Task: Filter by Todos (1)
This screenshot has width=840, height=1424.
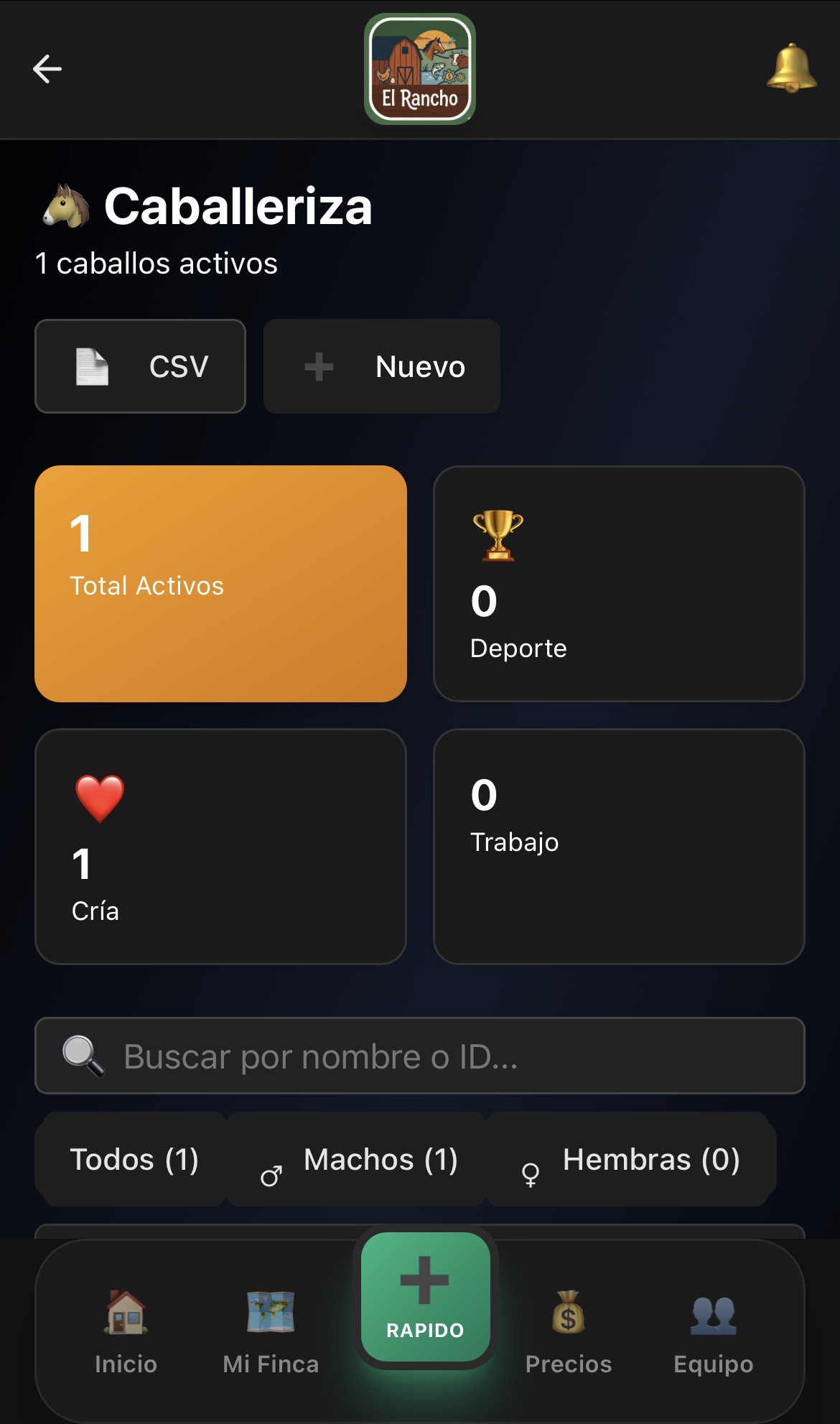Action: (134, 1159)
